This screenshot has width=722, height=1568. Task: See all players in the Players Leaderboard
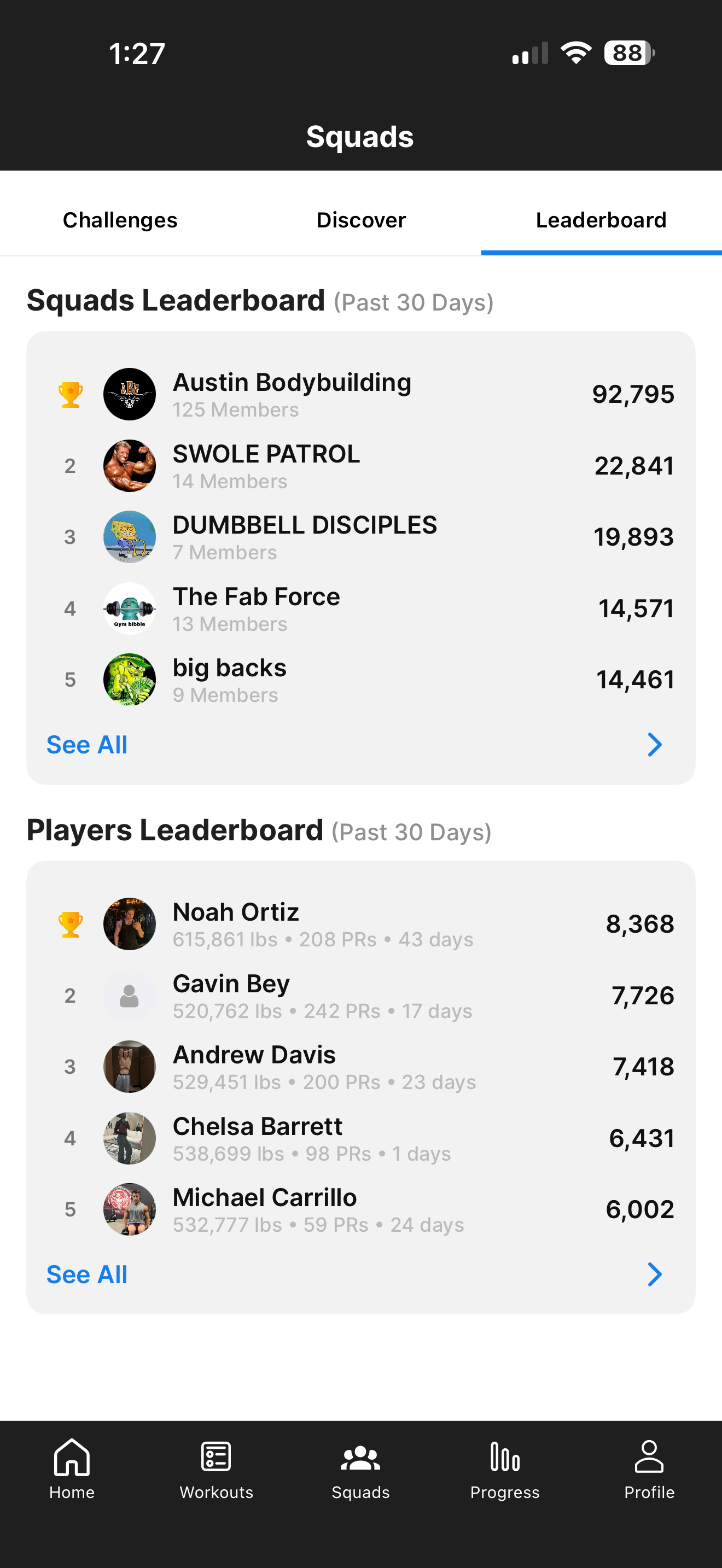[87, 1274]
